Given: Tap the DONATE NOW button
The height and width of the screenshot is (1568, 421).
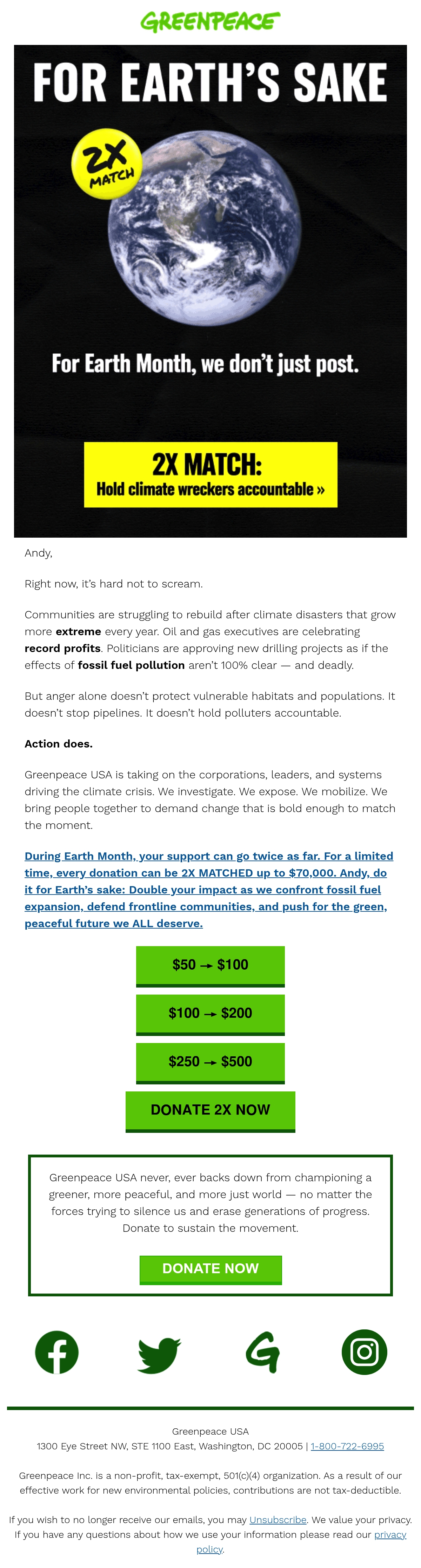Looking at the screenshot, I should [x=210, y=1270].
